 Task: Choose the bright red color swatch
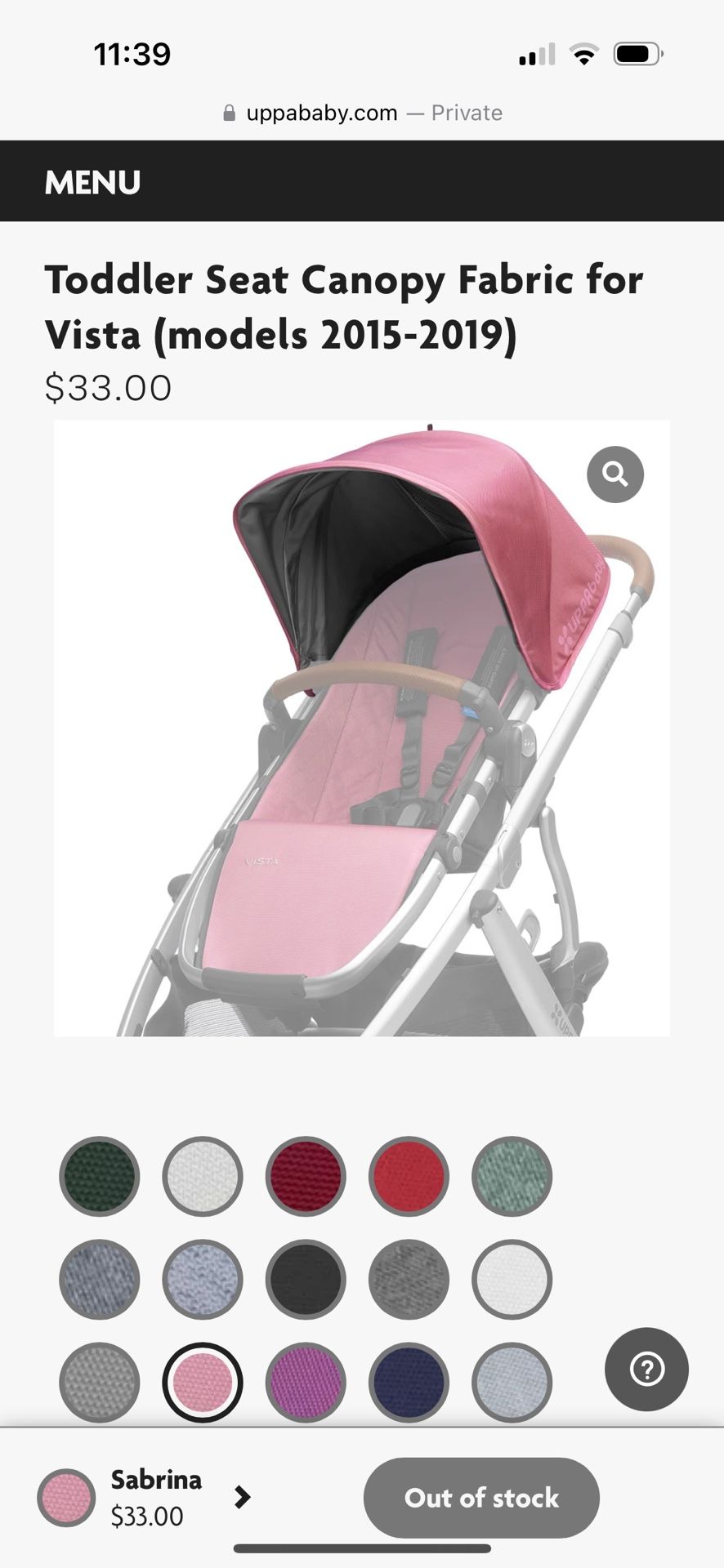pyautogui.click(x=408, y=1176)
